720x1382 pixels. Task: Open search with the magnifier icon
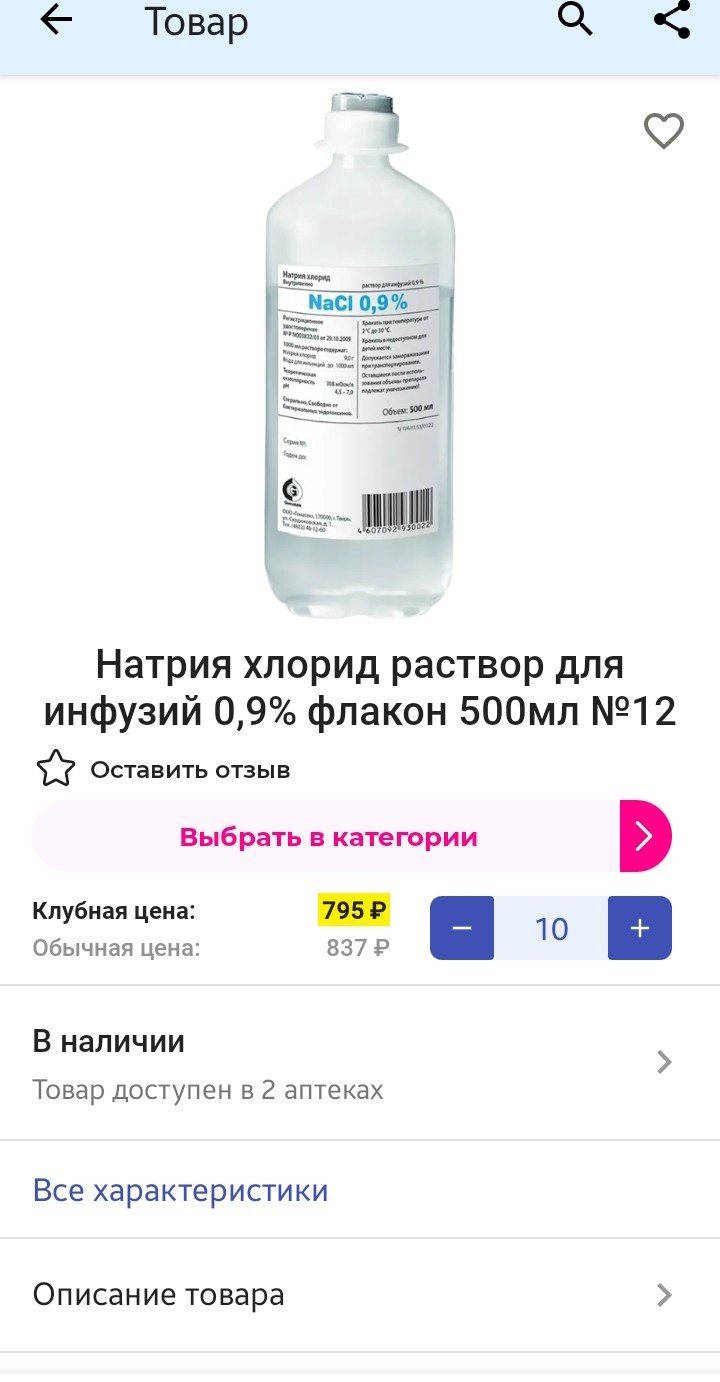[575, 20]
